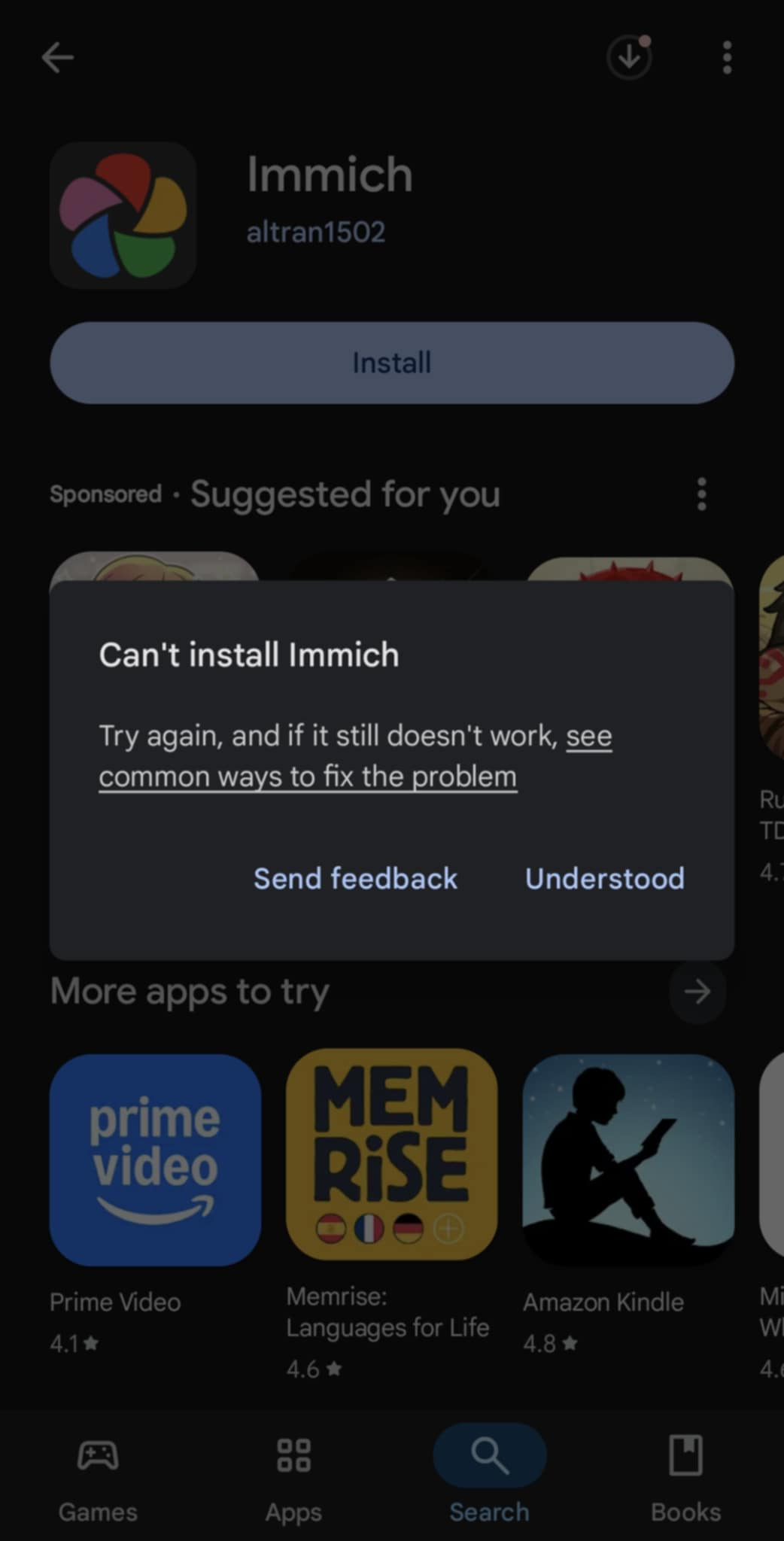Open the Prime Video app card
The image size is (784, 1541).
tap(155, 1160)
